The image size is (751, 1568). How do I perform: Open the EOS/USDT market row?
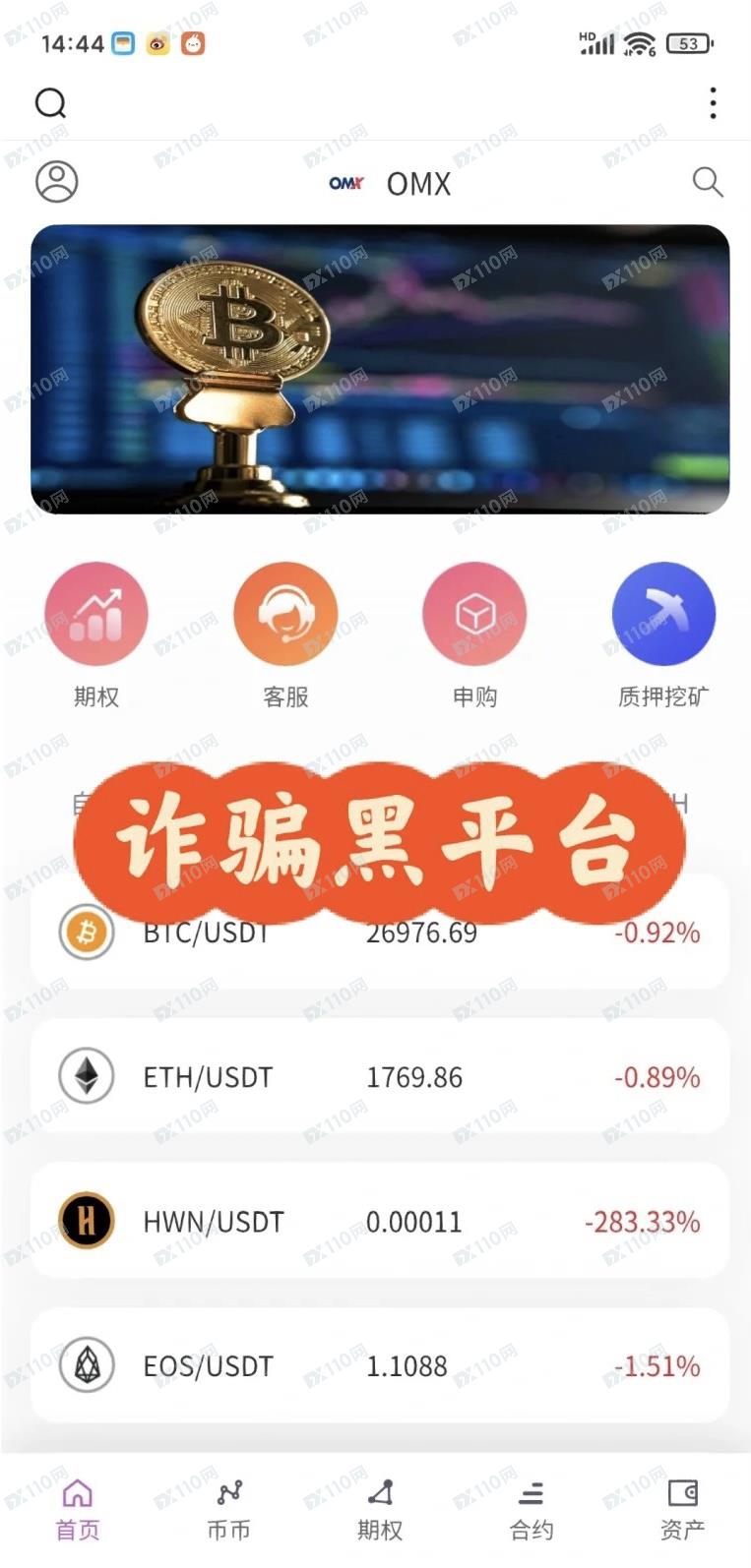[380, 1365]
